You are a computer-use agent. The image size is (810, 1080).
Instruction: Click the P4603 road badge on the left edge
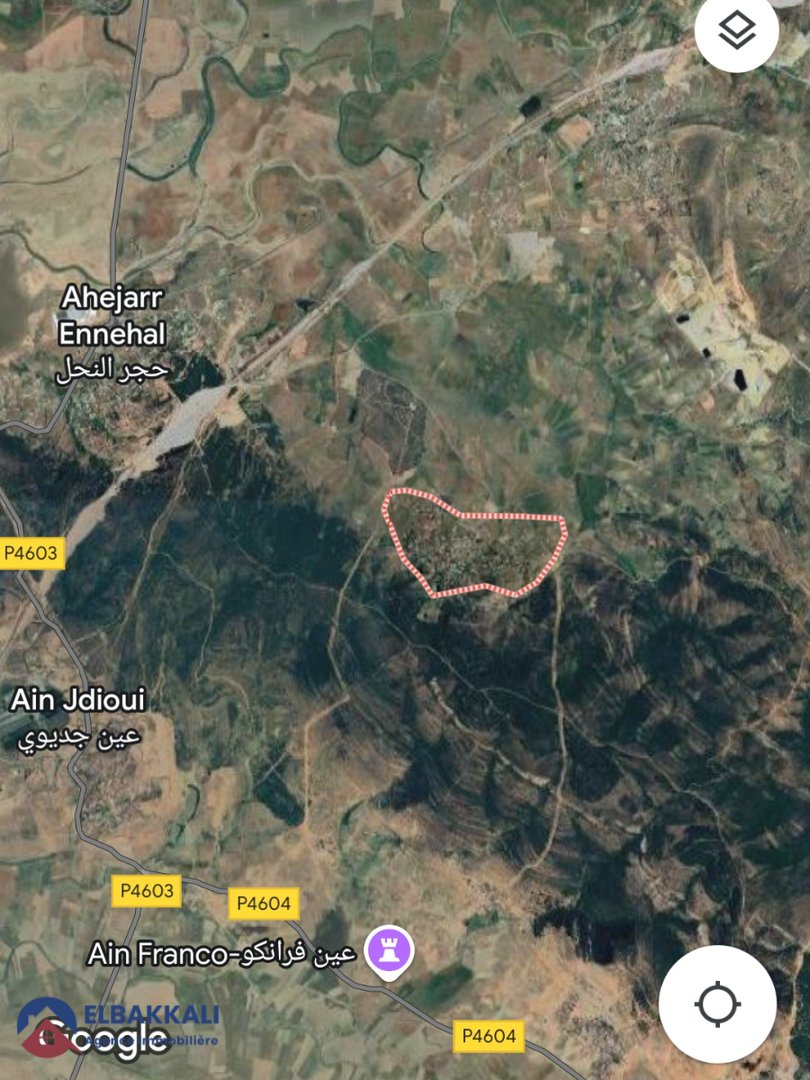click(30, 553)
